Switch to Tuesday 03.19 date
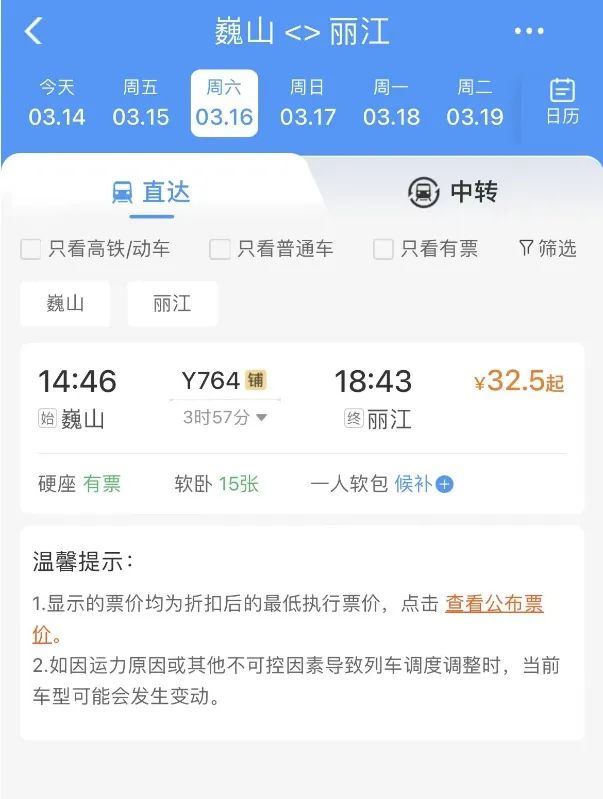The width and height of the screenshot is (603, 799). (x=475, y=103)
